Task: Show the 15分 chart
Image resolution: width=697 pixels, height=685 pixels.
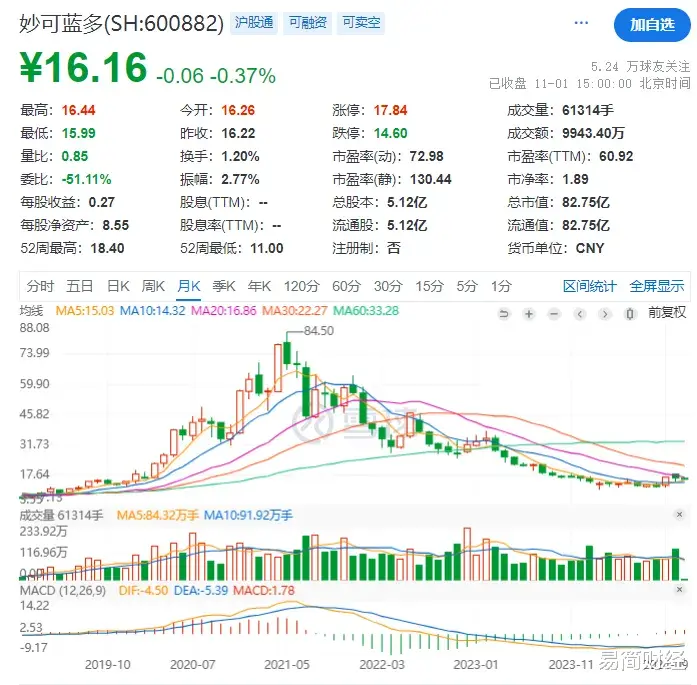Action: [428, 286]
